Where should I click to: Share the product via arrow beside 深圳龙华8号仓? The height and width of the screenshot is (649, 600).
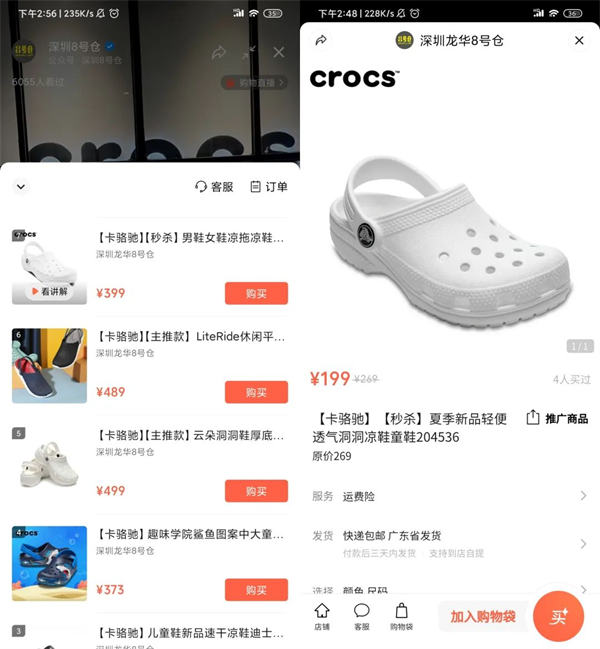(321, 41)
